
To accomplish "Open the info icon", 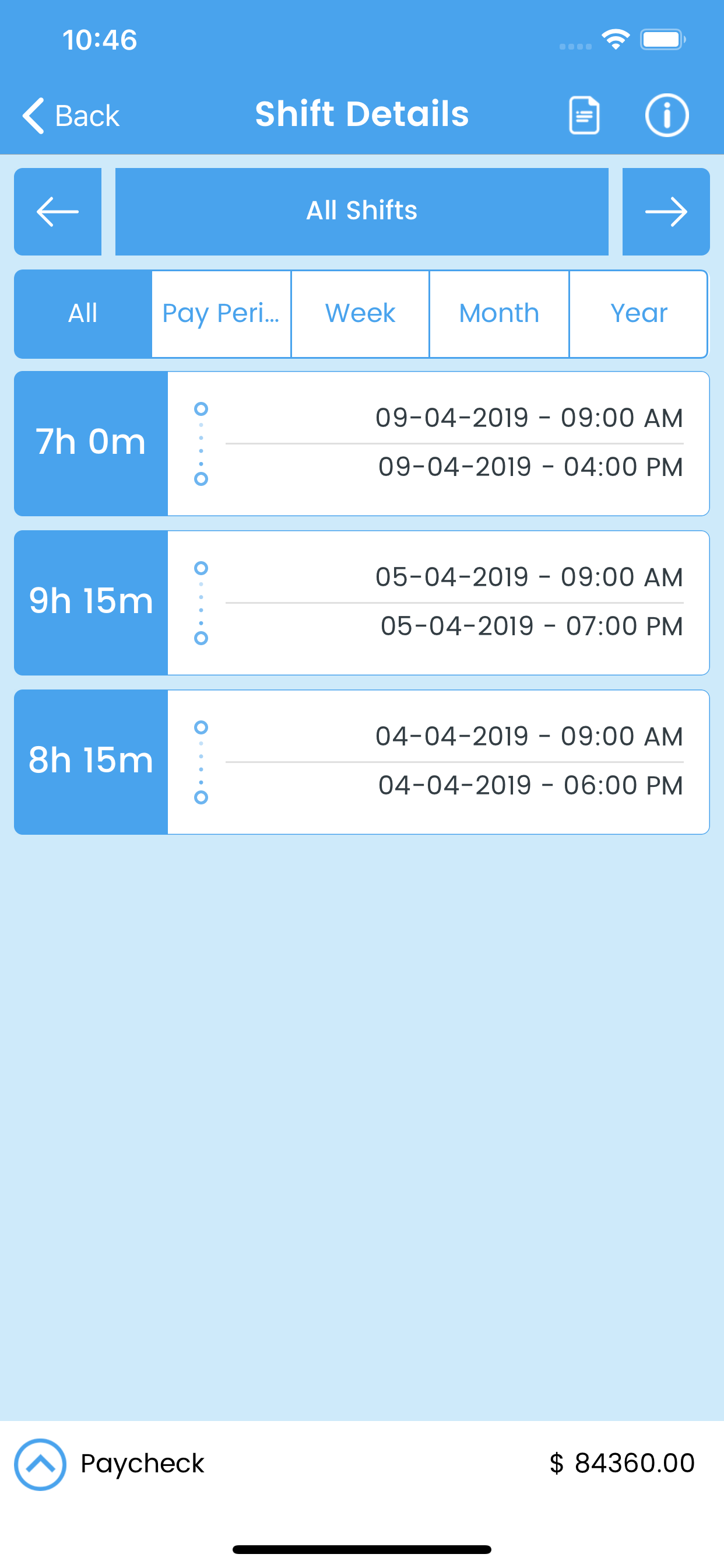I will 667,115.
